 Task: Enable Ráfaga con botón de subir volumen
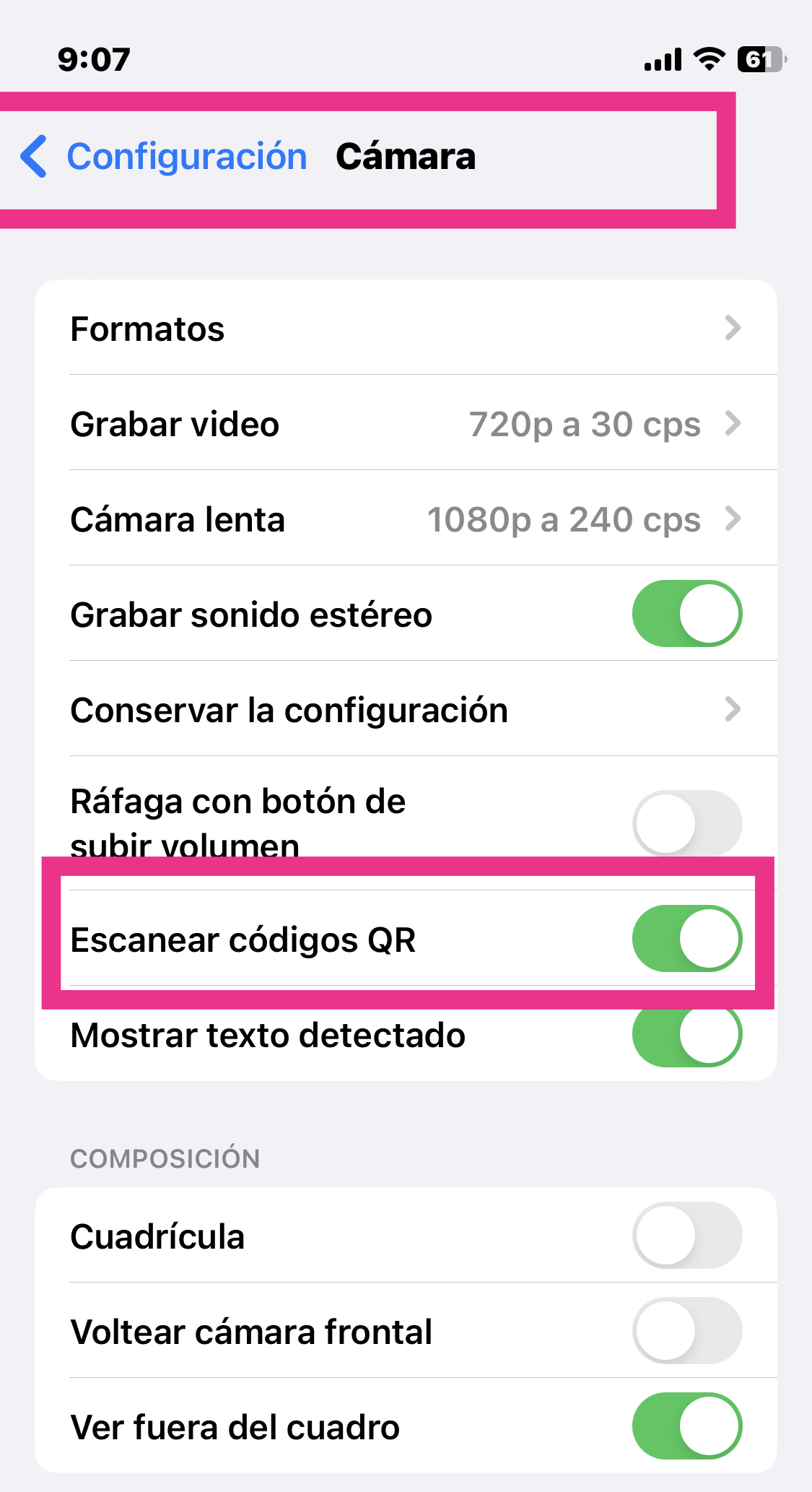[686, 823]
